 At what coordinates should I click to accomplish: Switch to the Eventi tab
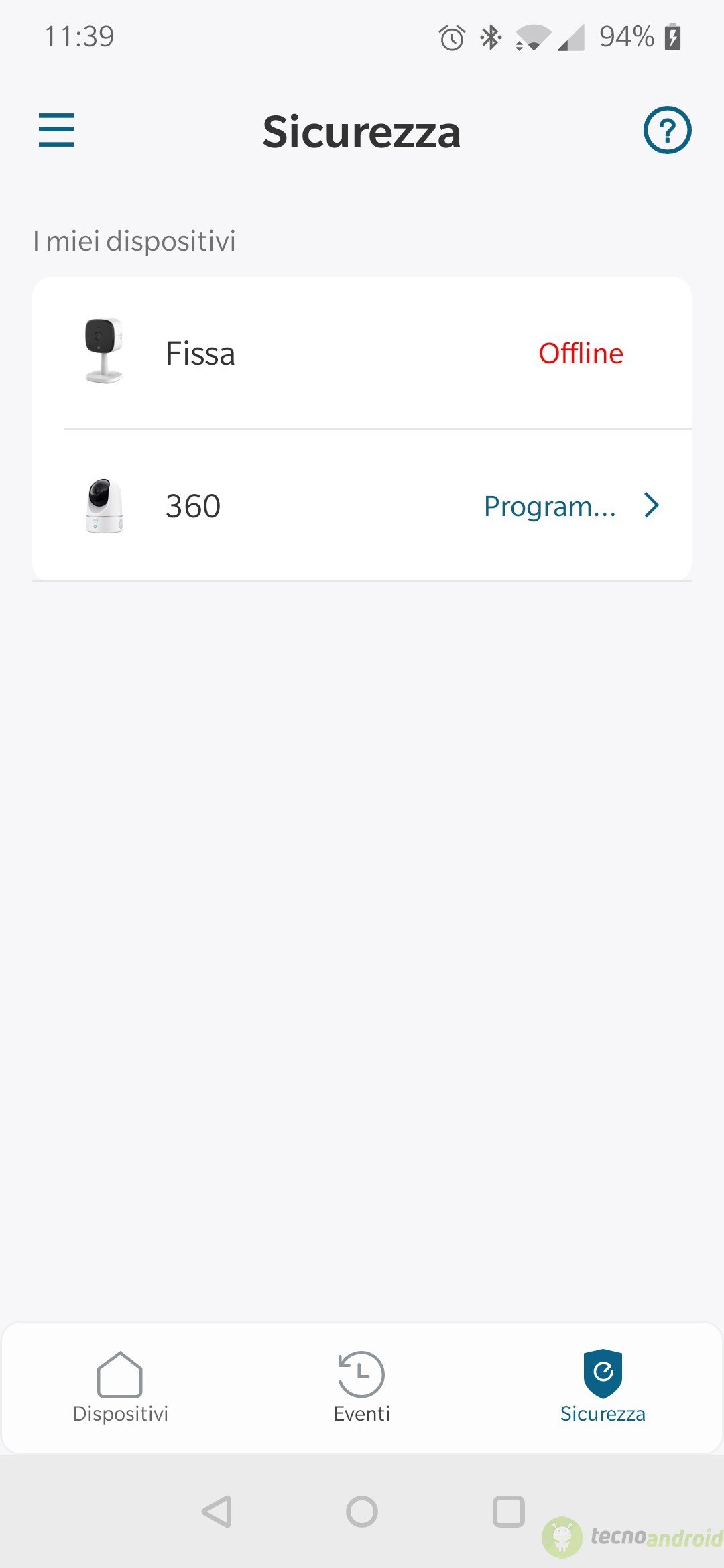(x=362, y=1387)
